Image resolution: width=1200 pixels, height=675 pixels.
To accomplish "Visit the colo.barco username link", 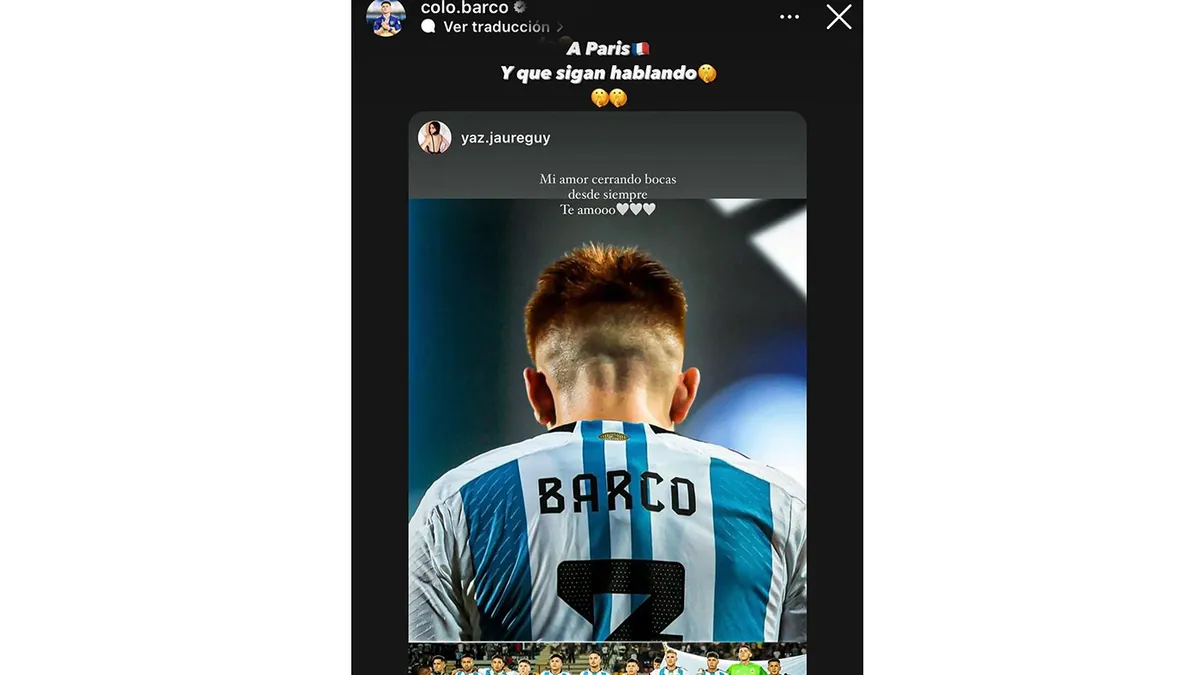I will pos(464,8).
